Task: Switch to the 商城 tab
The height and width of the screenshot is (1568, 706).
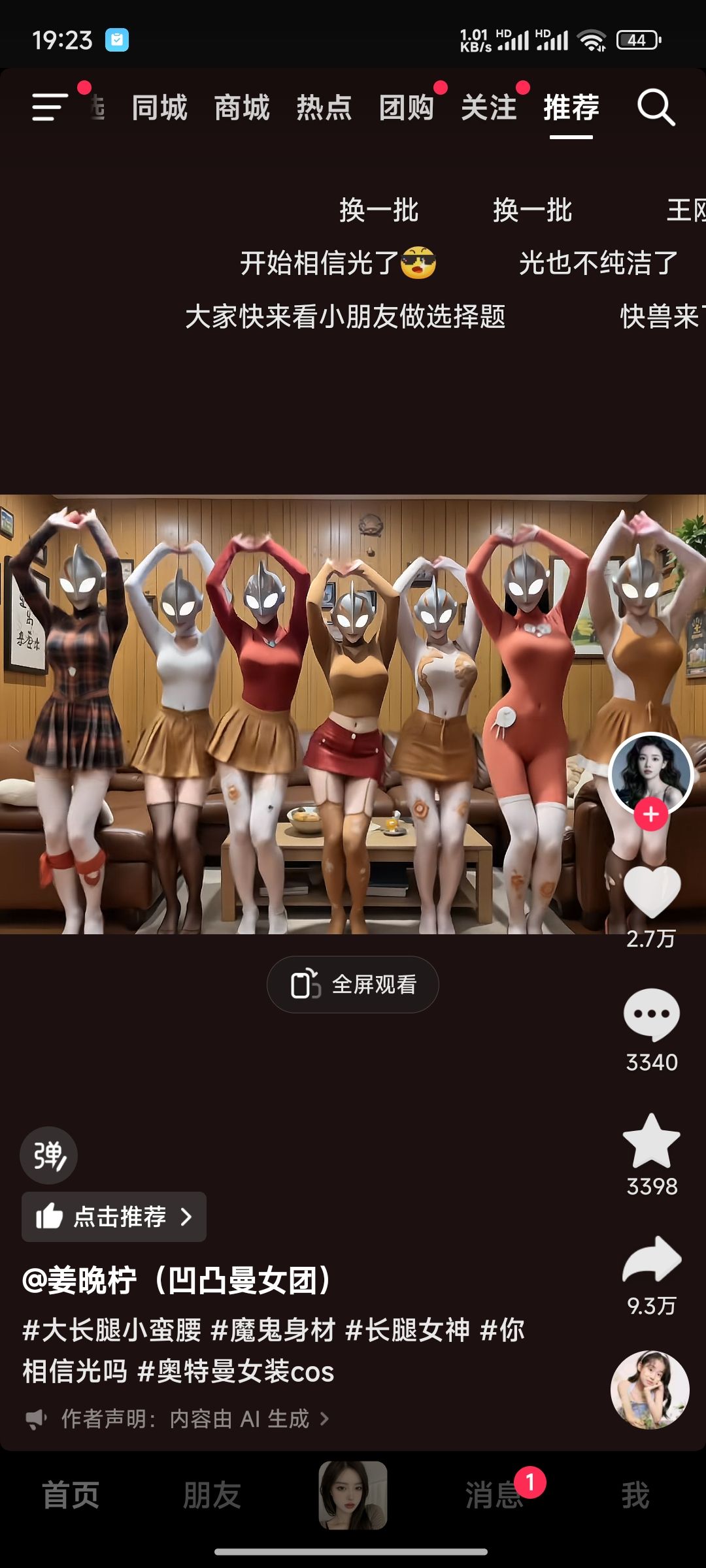Action: 242,108
